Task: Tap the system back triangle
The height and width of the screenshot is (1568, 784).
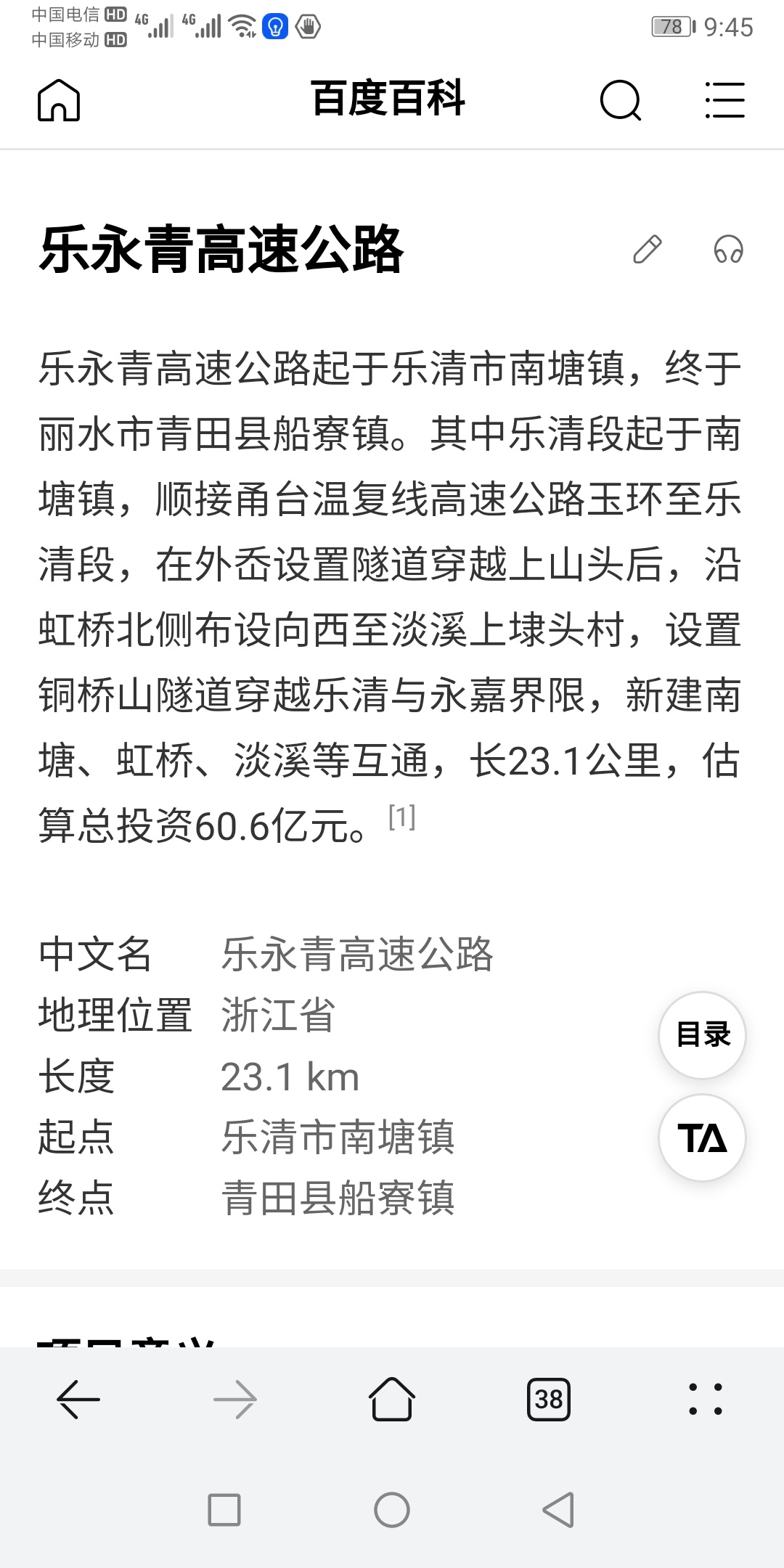Action: click(559, 1511)
